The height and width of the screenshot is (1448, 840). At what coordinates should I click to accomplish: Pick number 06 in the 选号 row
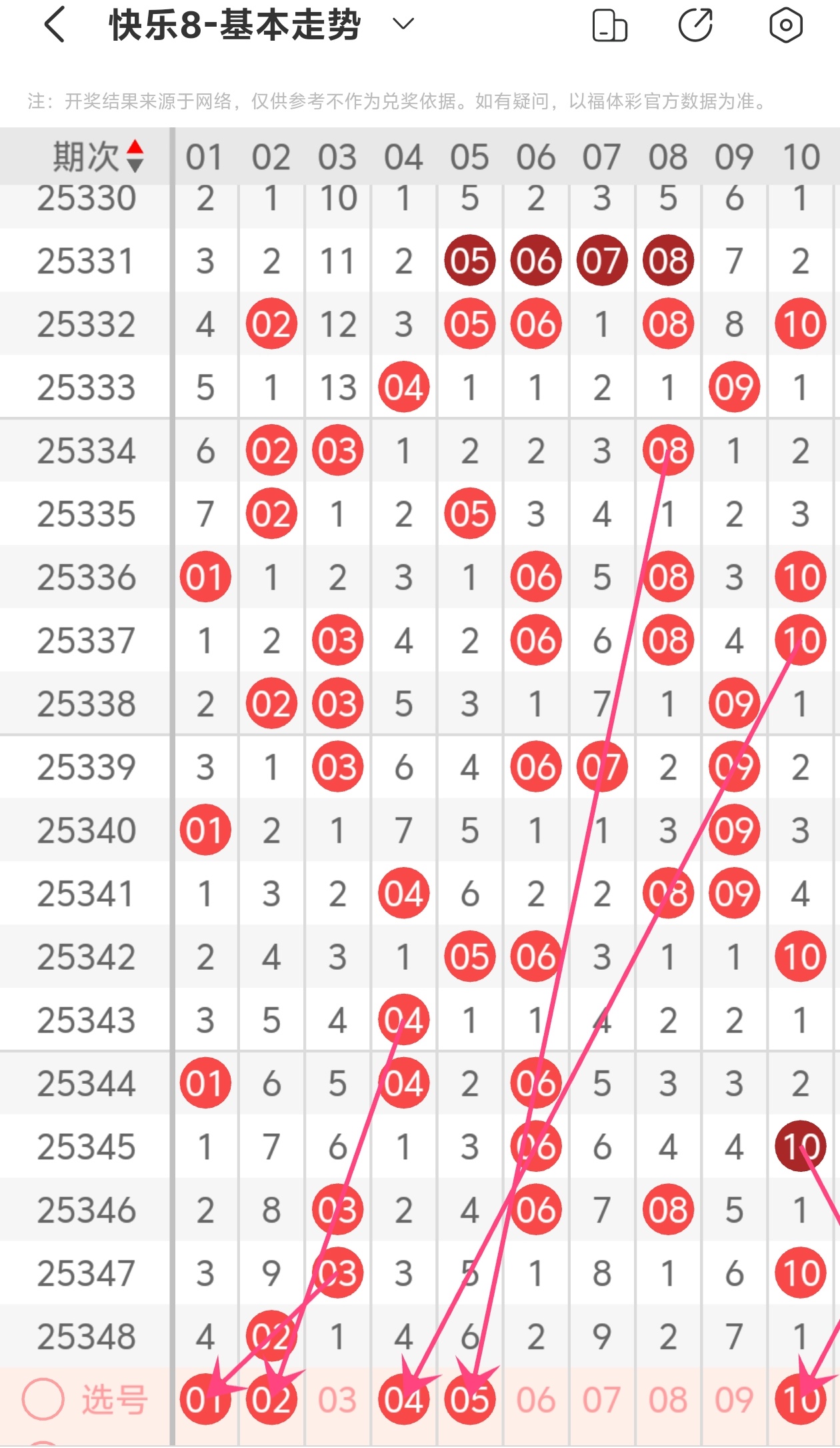(x=536, y=1399)
